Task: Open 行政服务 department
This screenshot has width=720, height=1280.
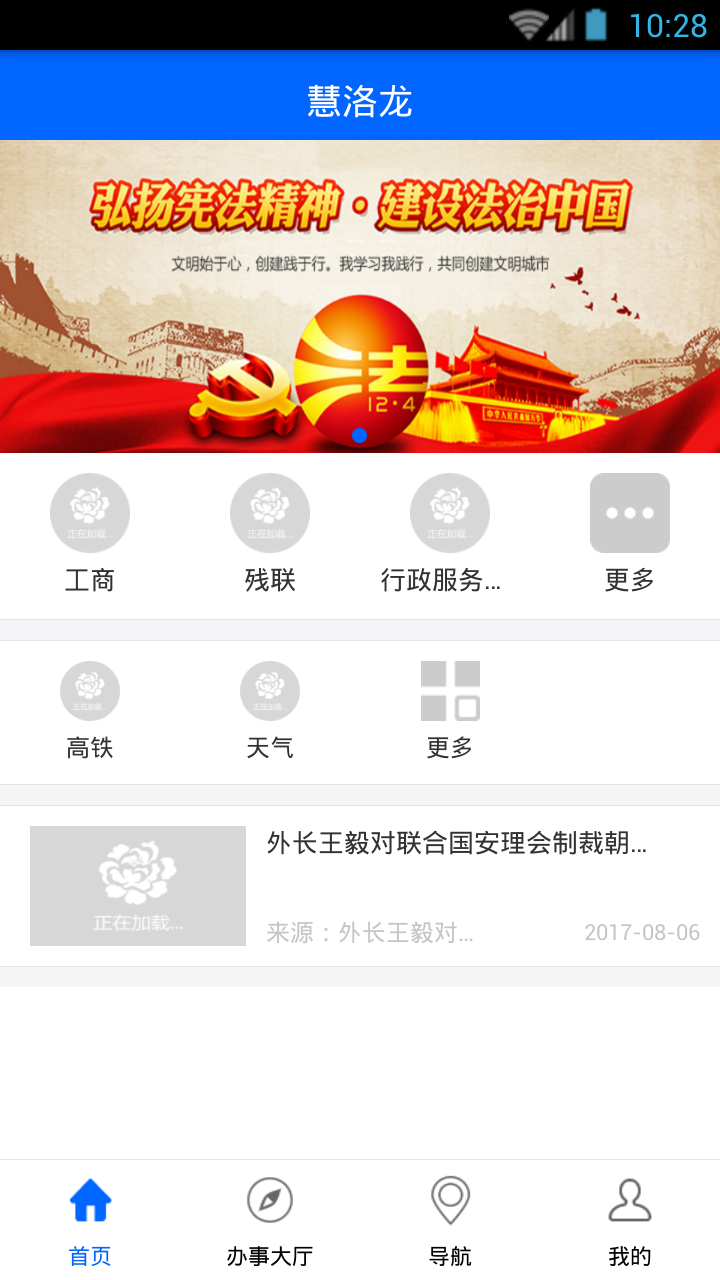Action: pyautogui.click(x=450, y=533)
